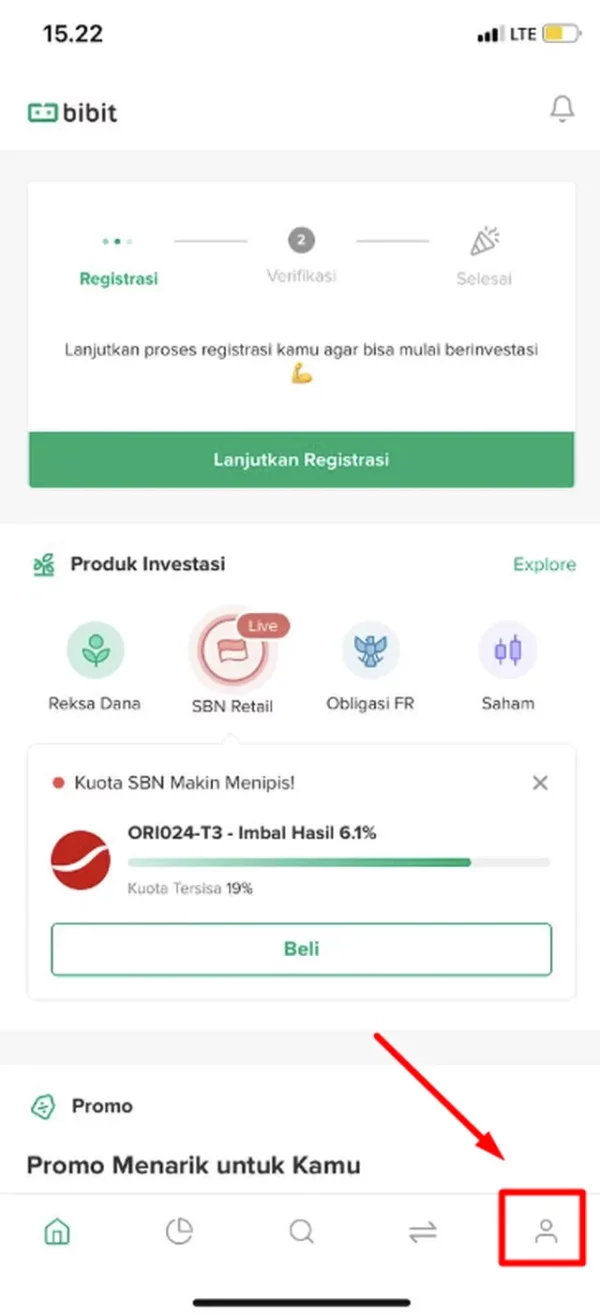600x1315 pixels.
Task: Switch to the home tab
Action: [57, 1232]
